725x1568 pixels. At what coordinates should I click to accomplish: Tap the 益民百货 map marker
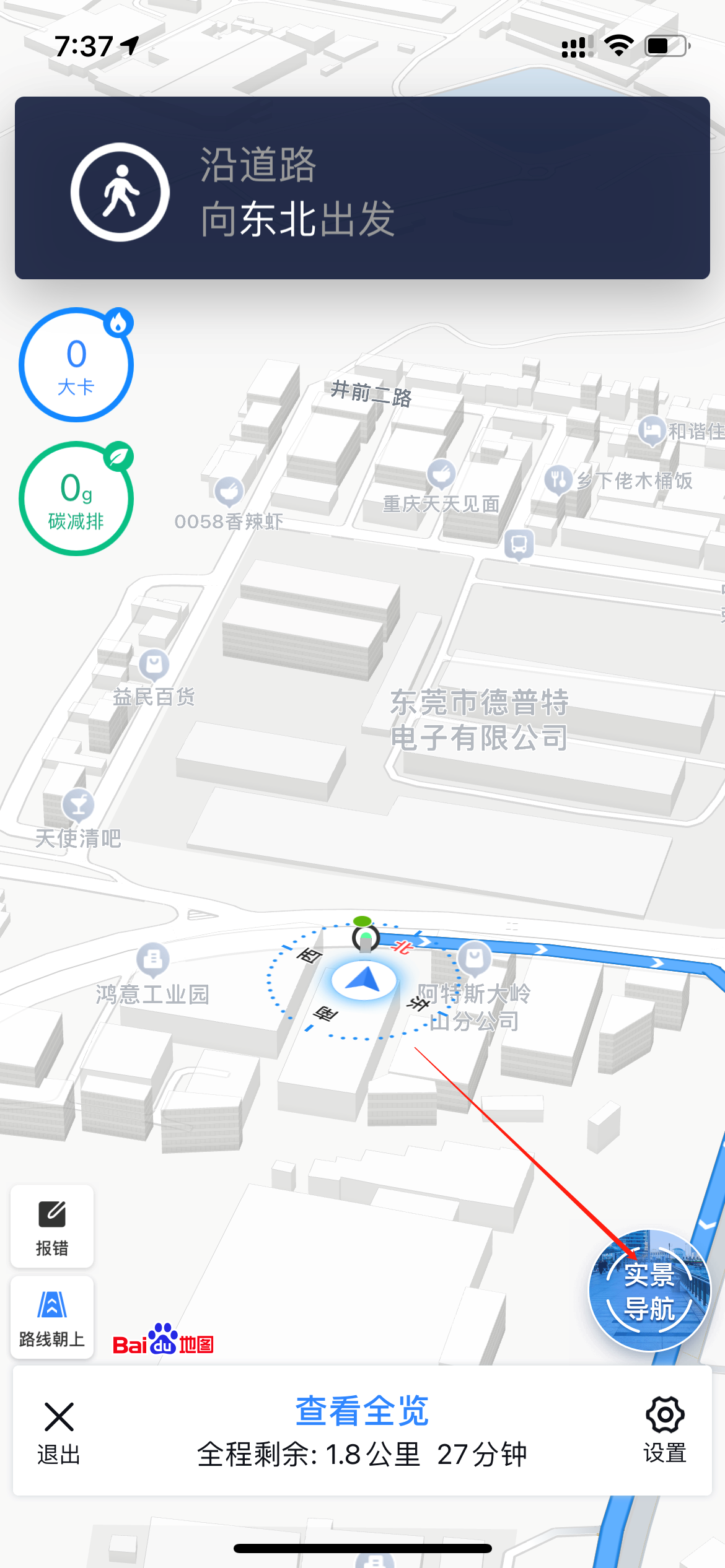point(154,665)
